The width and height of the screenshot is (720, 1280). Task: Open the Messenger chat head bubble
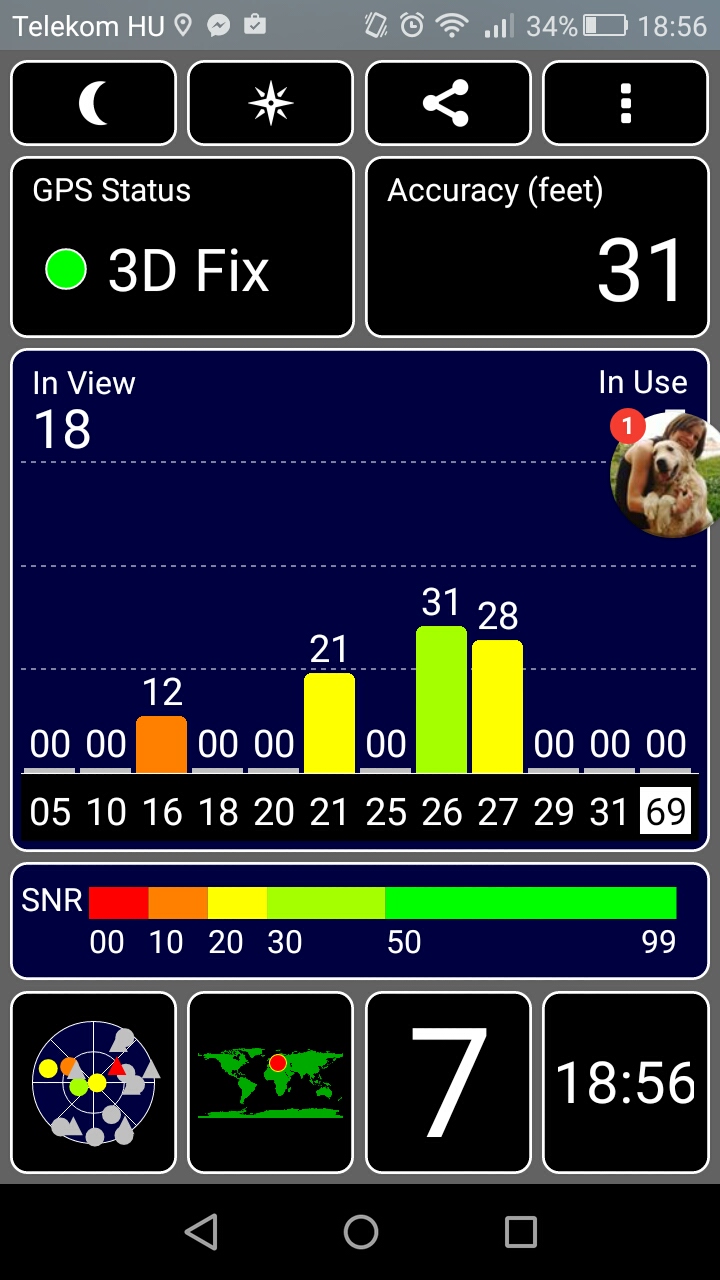coord(666,474)
